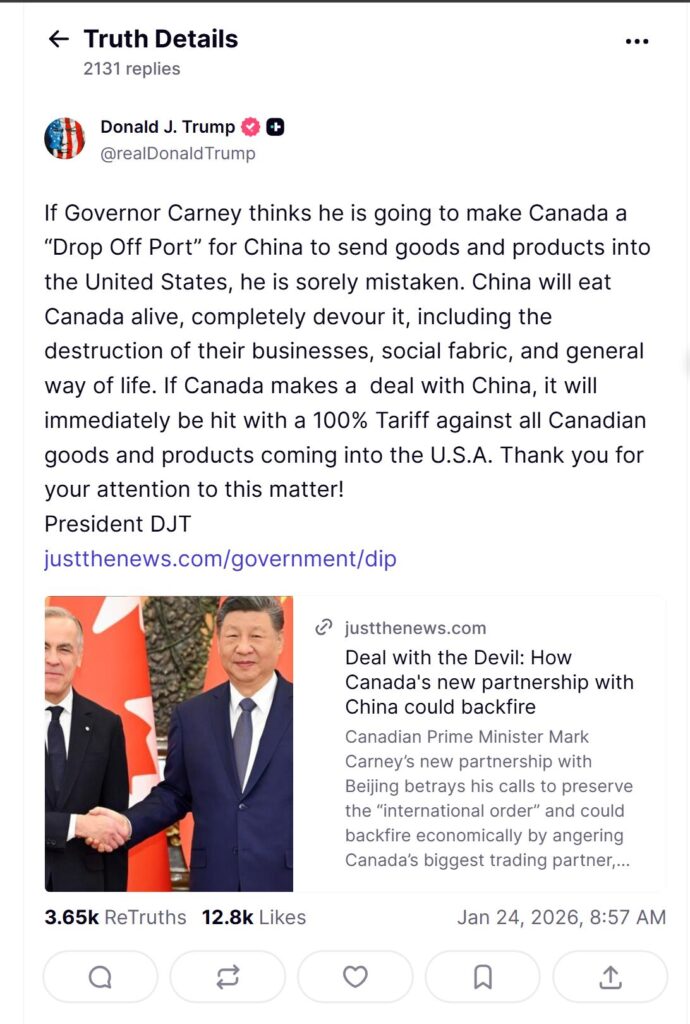Viewport: 690px width, 1024px height.
Task: View the 3.65k ReTruths list
Action: tap(115, 917)
